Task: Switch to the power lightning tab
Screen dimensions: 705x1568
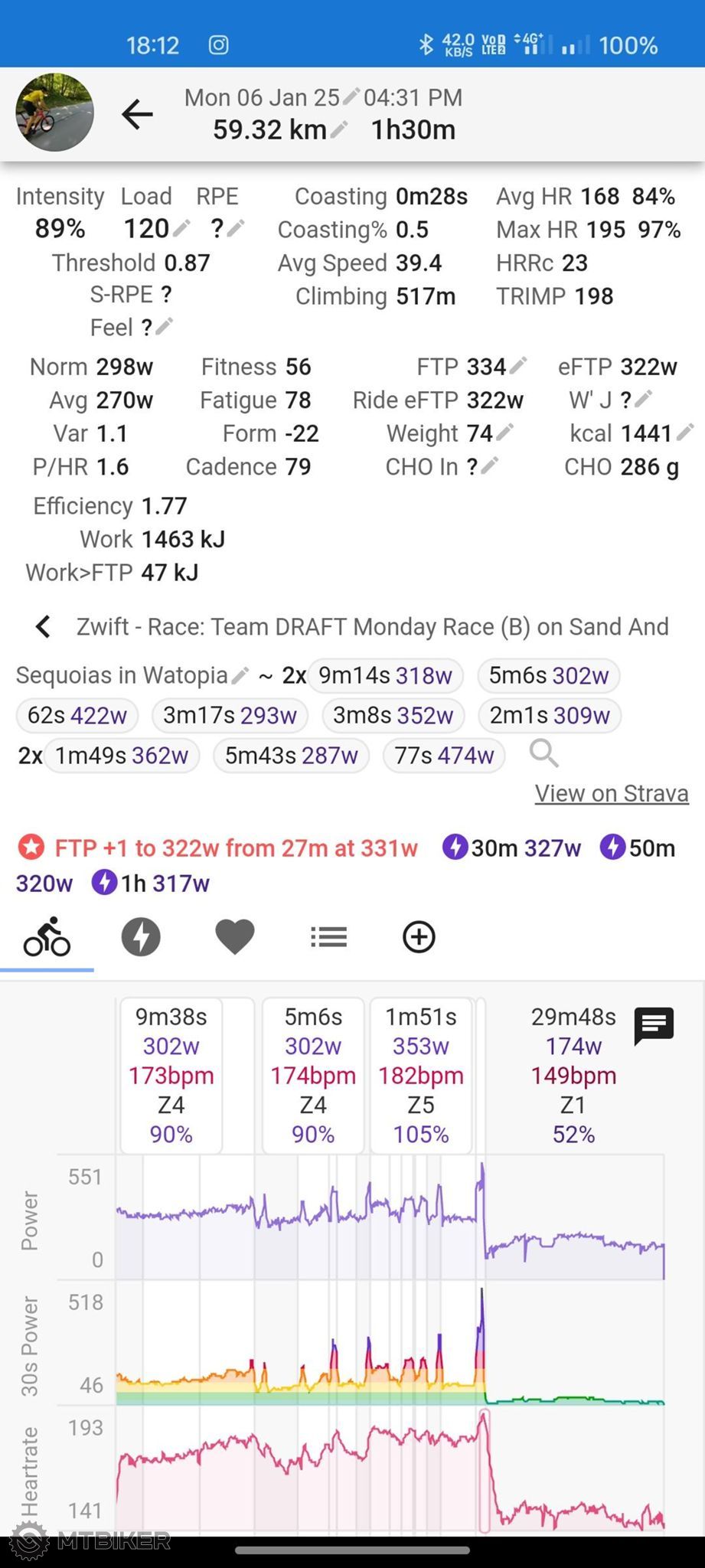Action: click(141, 936)
